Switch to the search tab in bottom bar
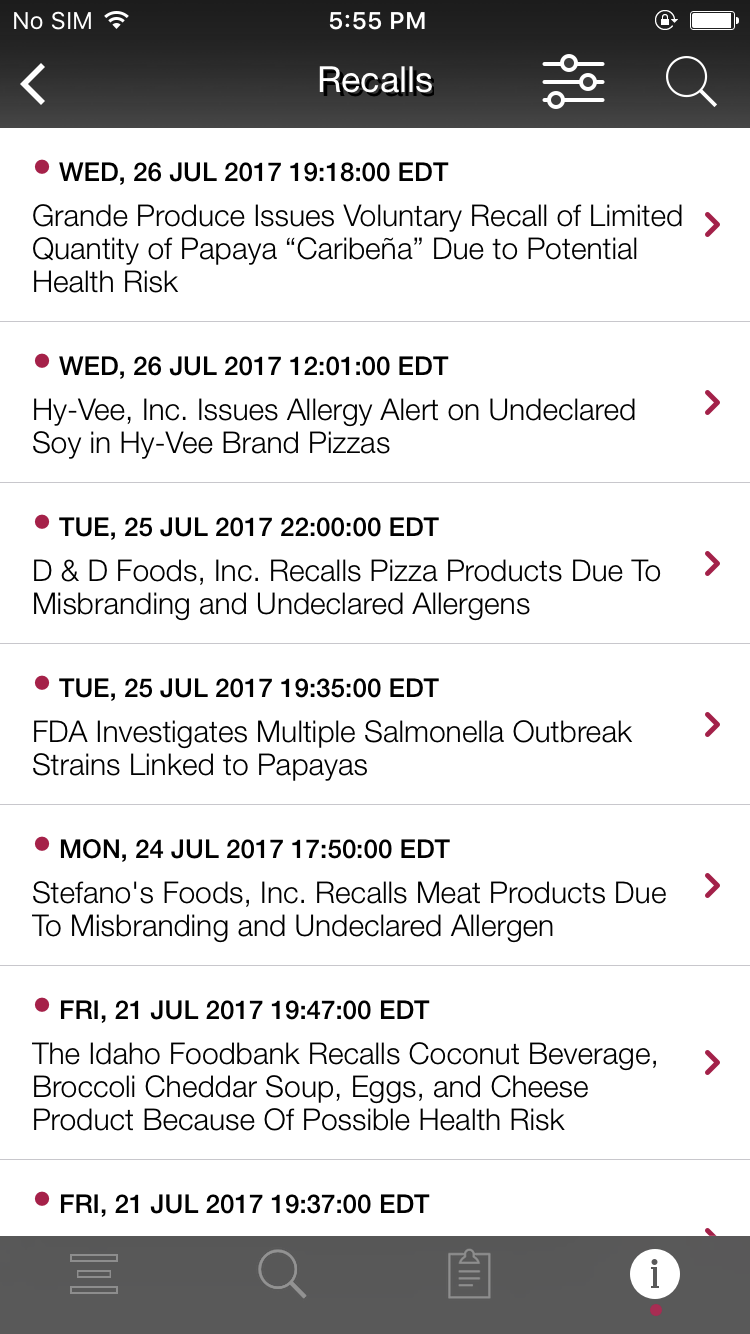750x1334 pixels. pos(281,1274)
